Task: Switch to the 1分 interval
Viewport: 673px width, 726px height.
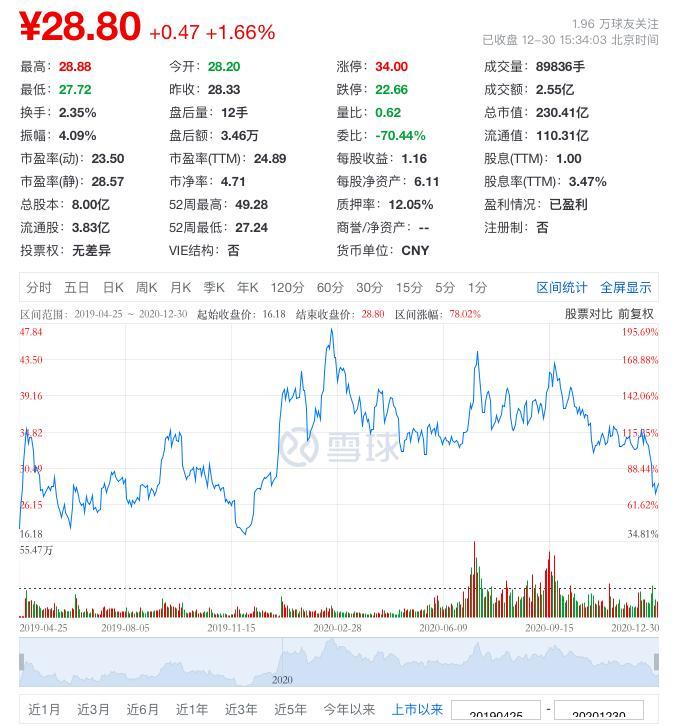Action: coord(477,288)
